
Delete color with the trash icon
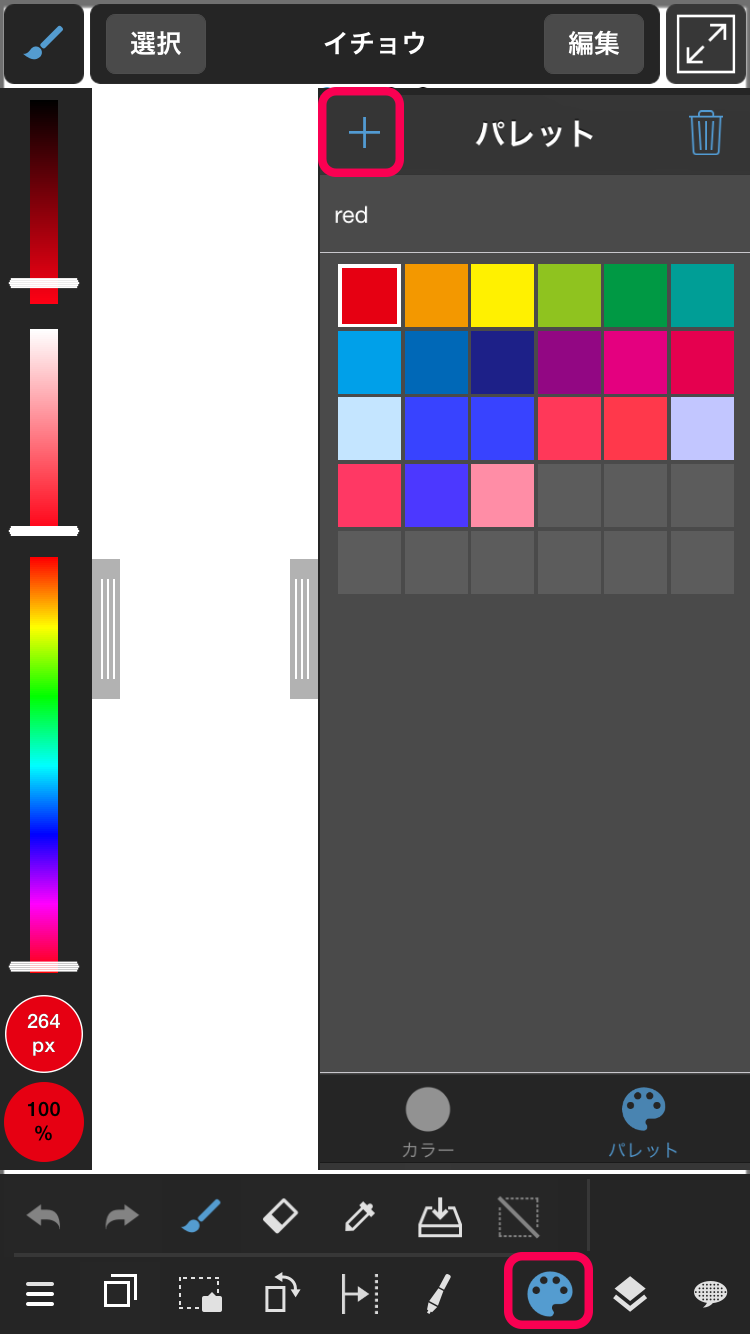(x=706, y=133)
